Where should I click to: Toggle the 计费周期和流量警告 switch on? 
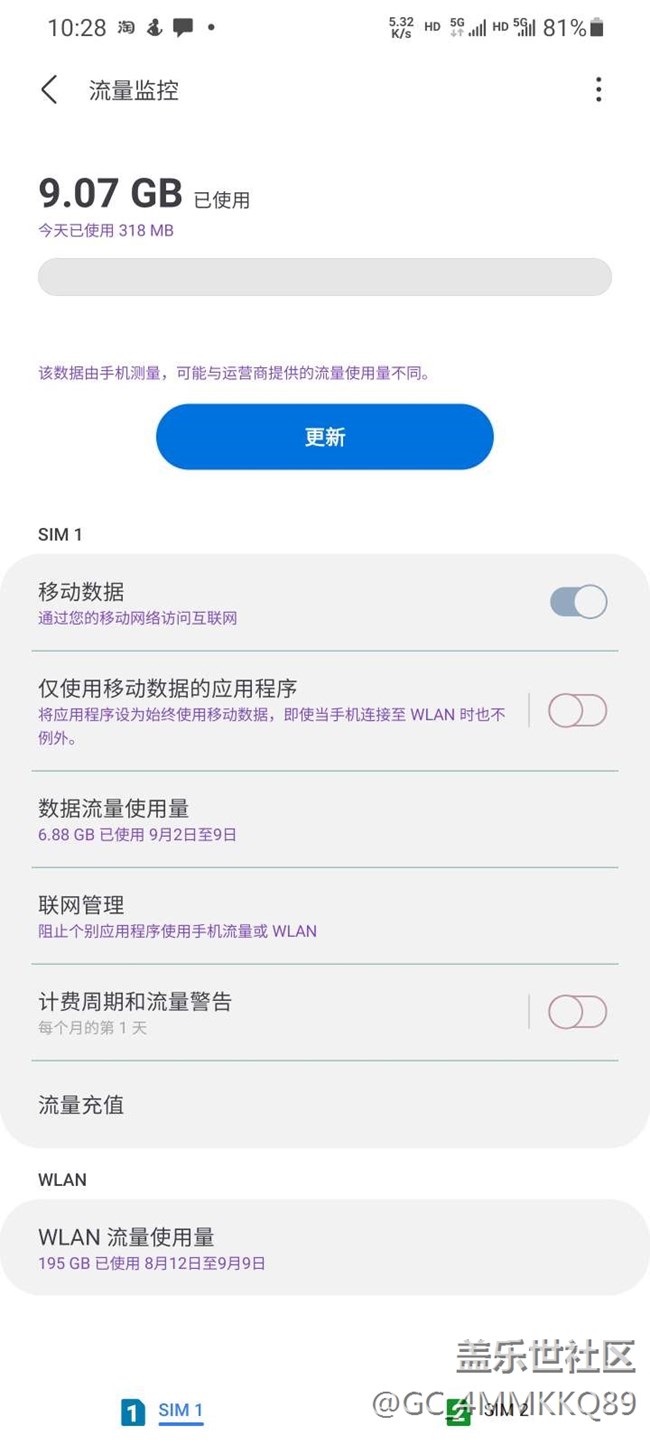[x=577, y=1012]
